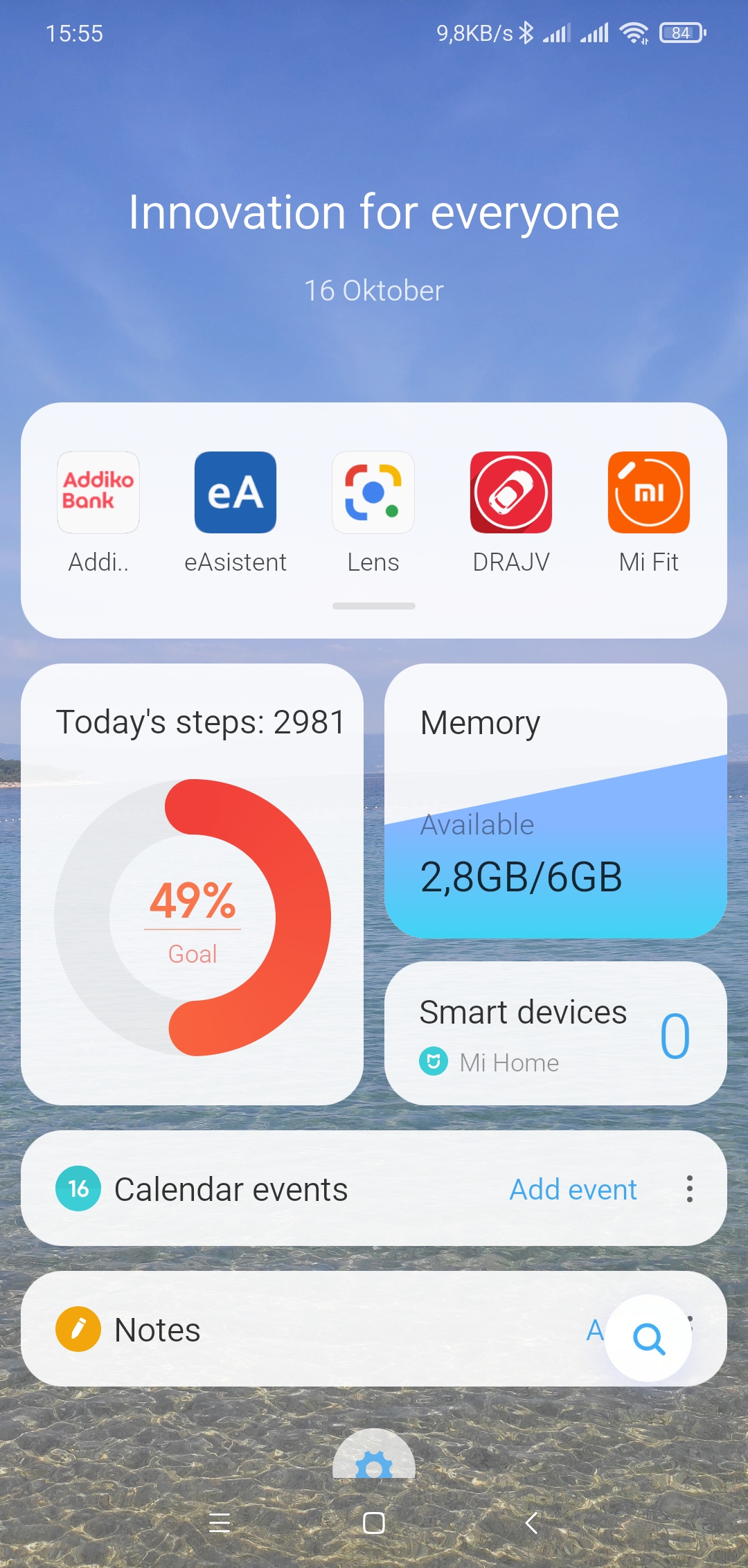Go back with the navigation bar arrow
This screenshot has width=748, height=1568.
pos(531,1523)
